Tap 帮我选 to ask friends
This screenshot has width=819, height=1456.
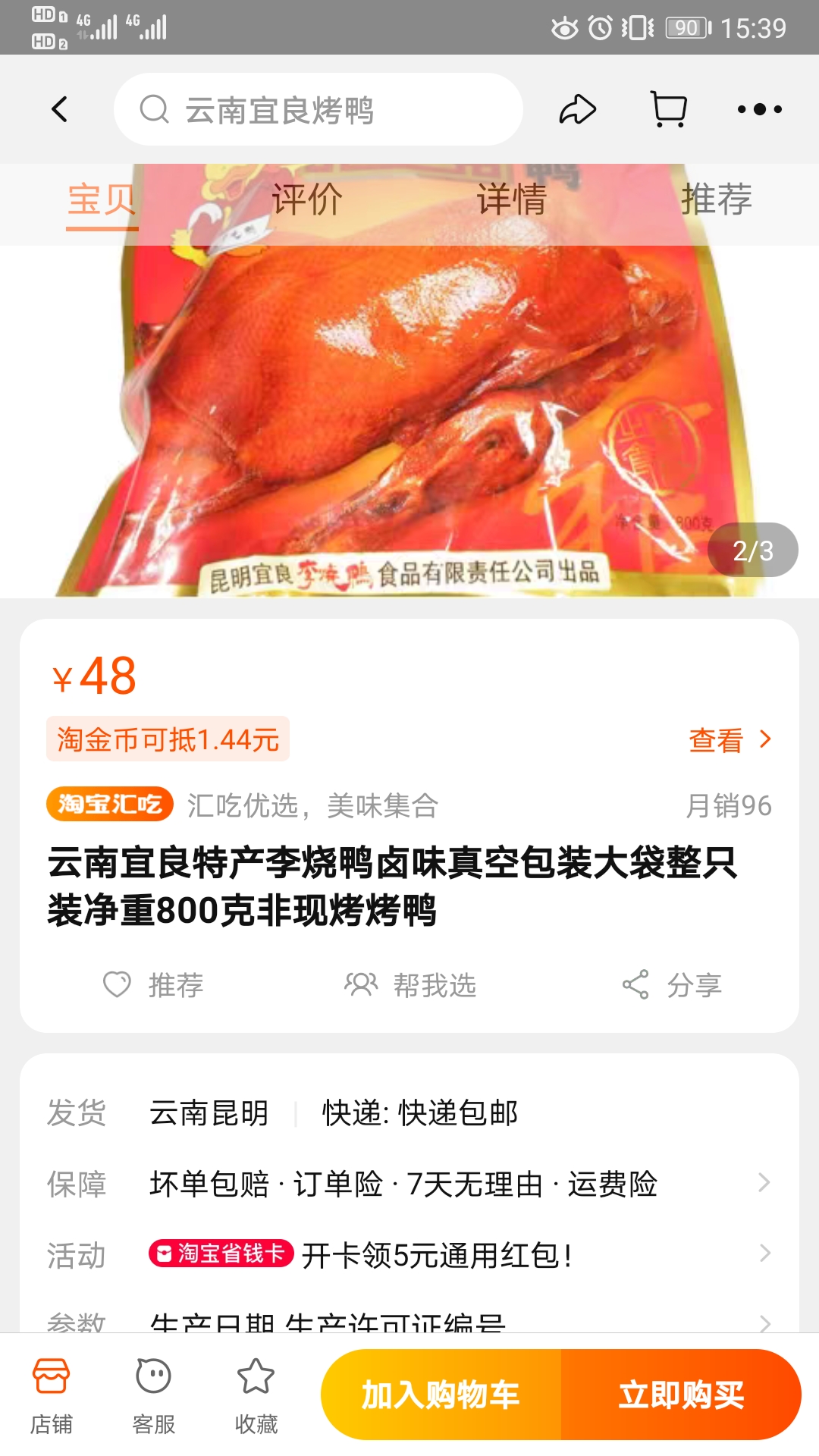coord(410,985)
